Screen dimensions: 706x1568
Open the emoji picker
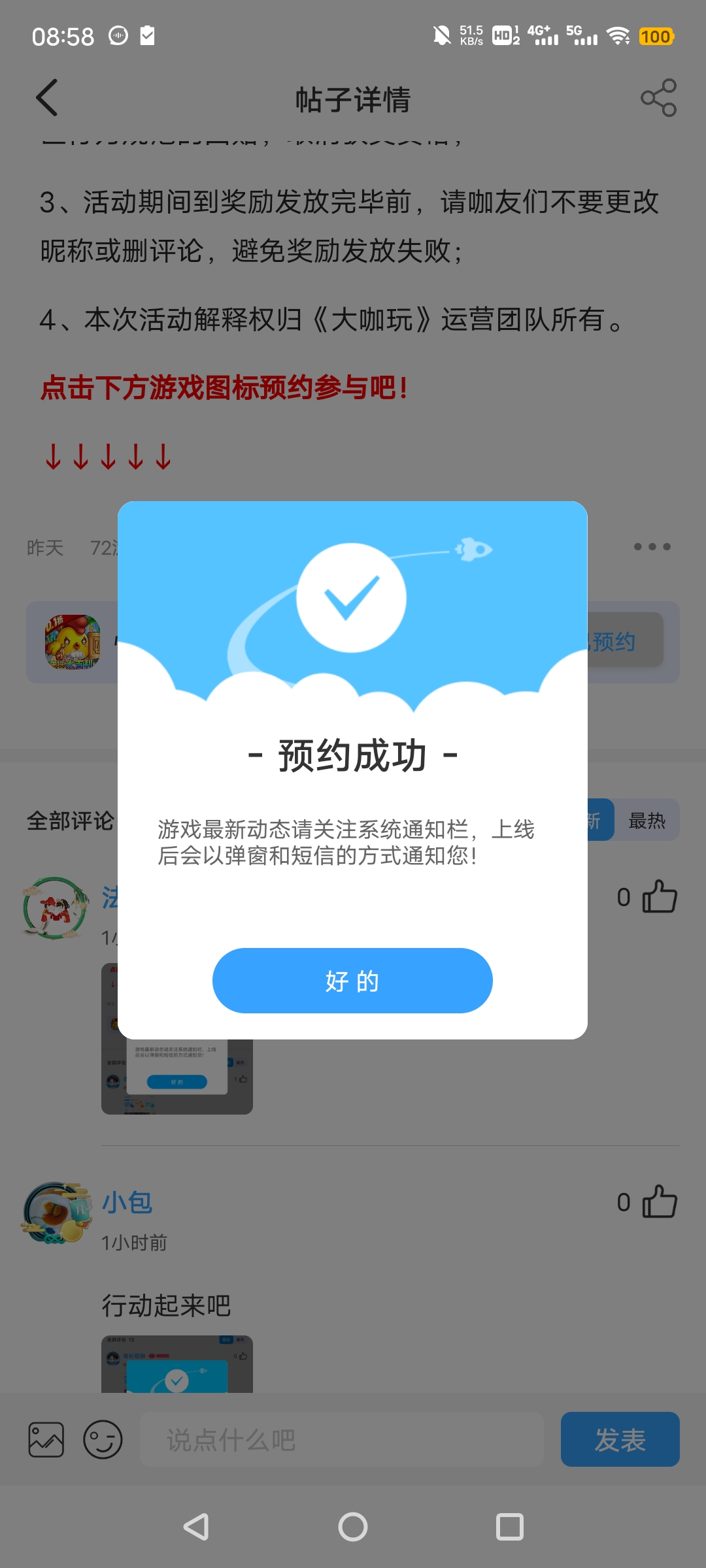tap(103, 1440)
